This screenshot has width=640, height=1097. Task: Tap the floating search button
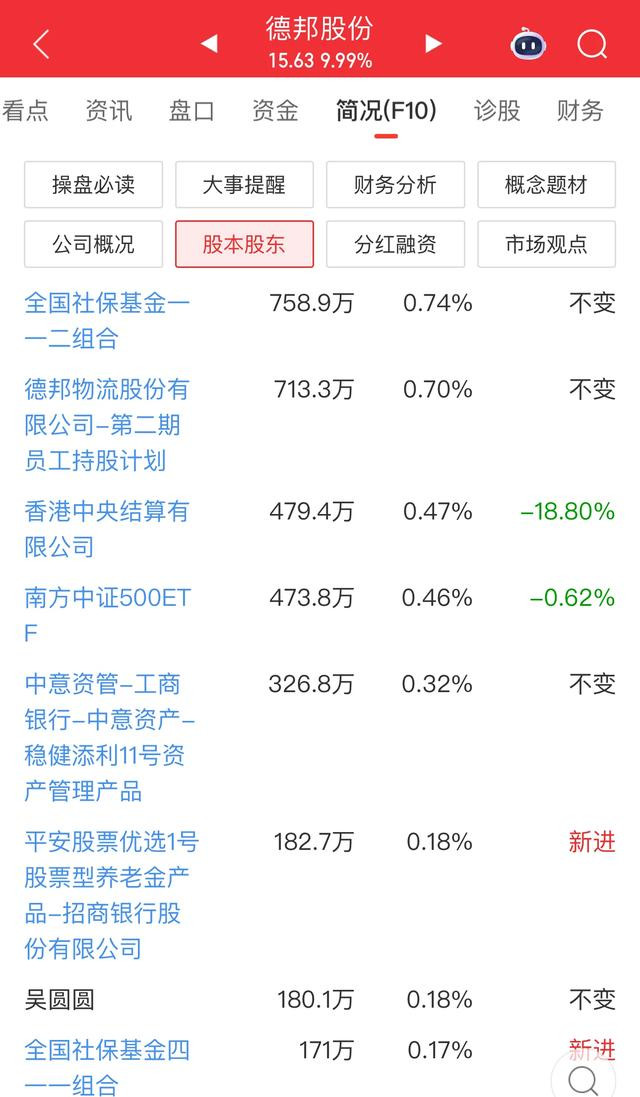pos(583,1077)
